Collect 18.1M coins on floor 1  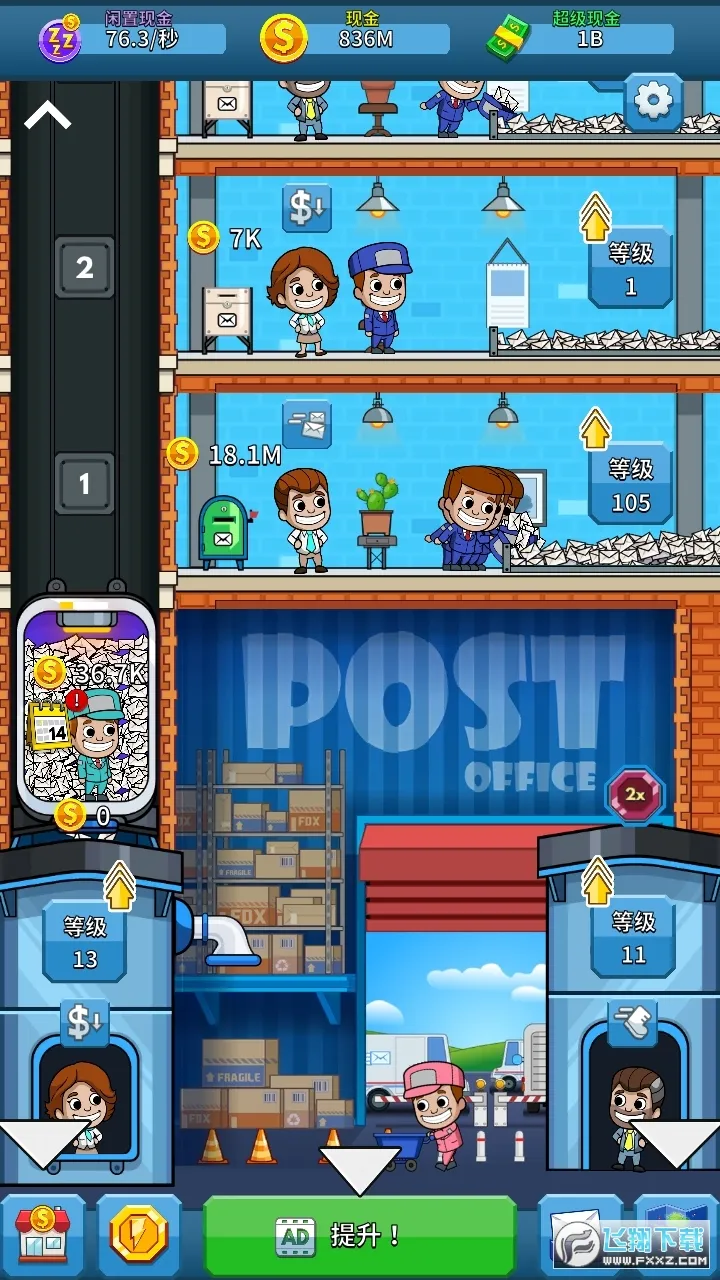[x=227, y=455]
